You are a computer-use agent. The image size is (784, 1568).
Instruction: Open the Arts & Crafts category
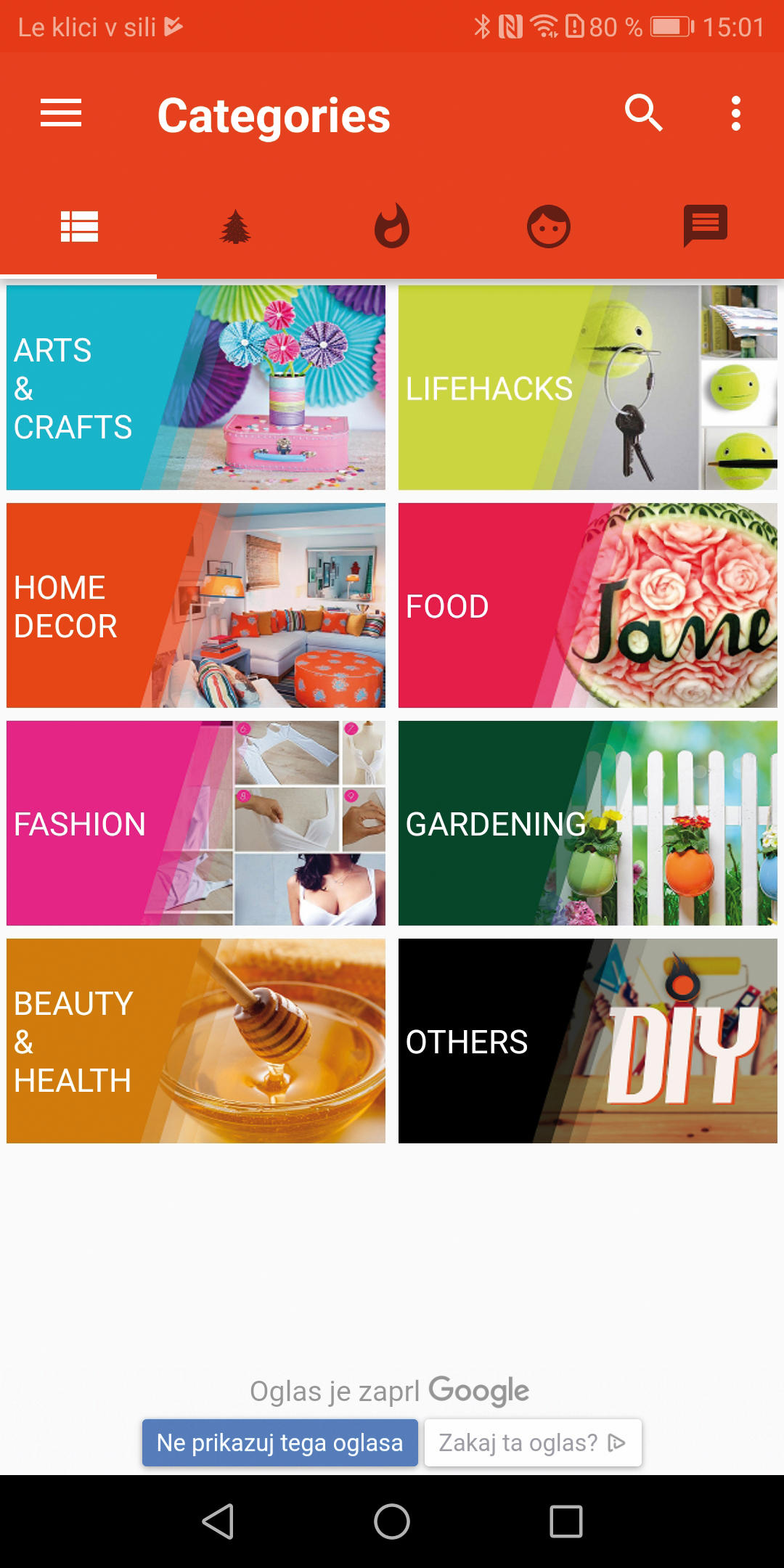(x=196, y=388)
